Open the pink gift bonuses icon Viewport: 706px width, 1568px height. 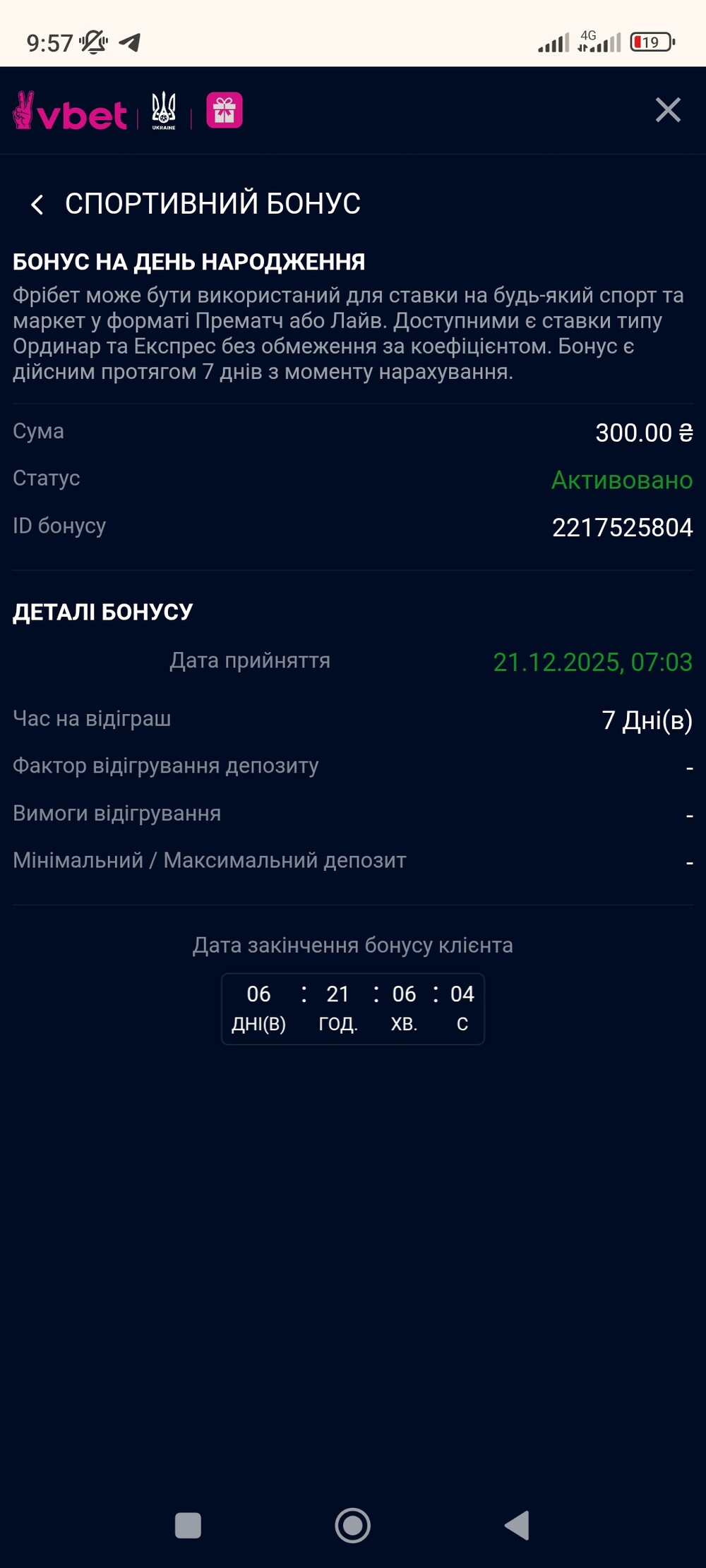(x=225, y=111)
